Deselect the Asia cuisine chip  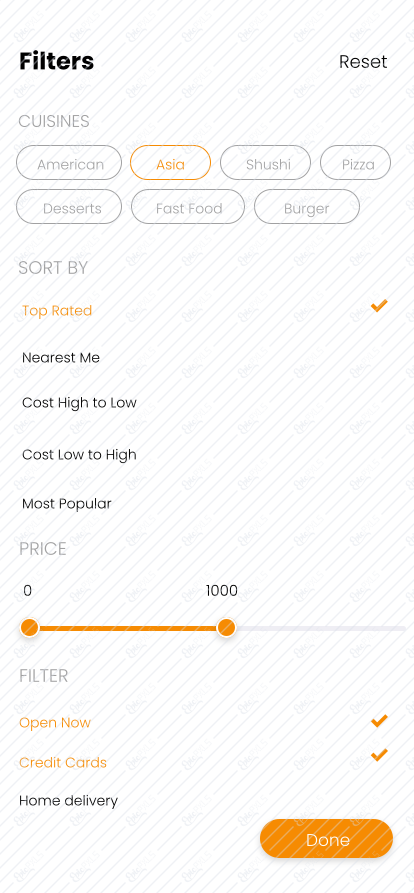click(x=170, y=163)
